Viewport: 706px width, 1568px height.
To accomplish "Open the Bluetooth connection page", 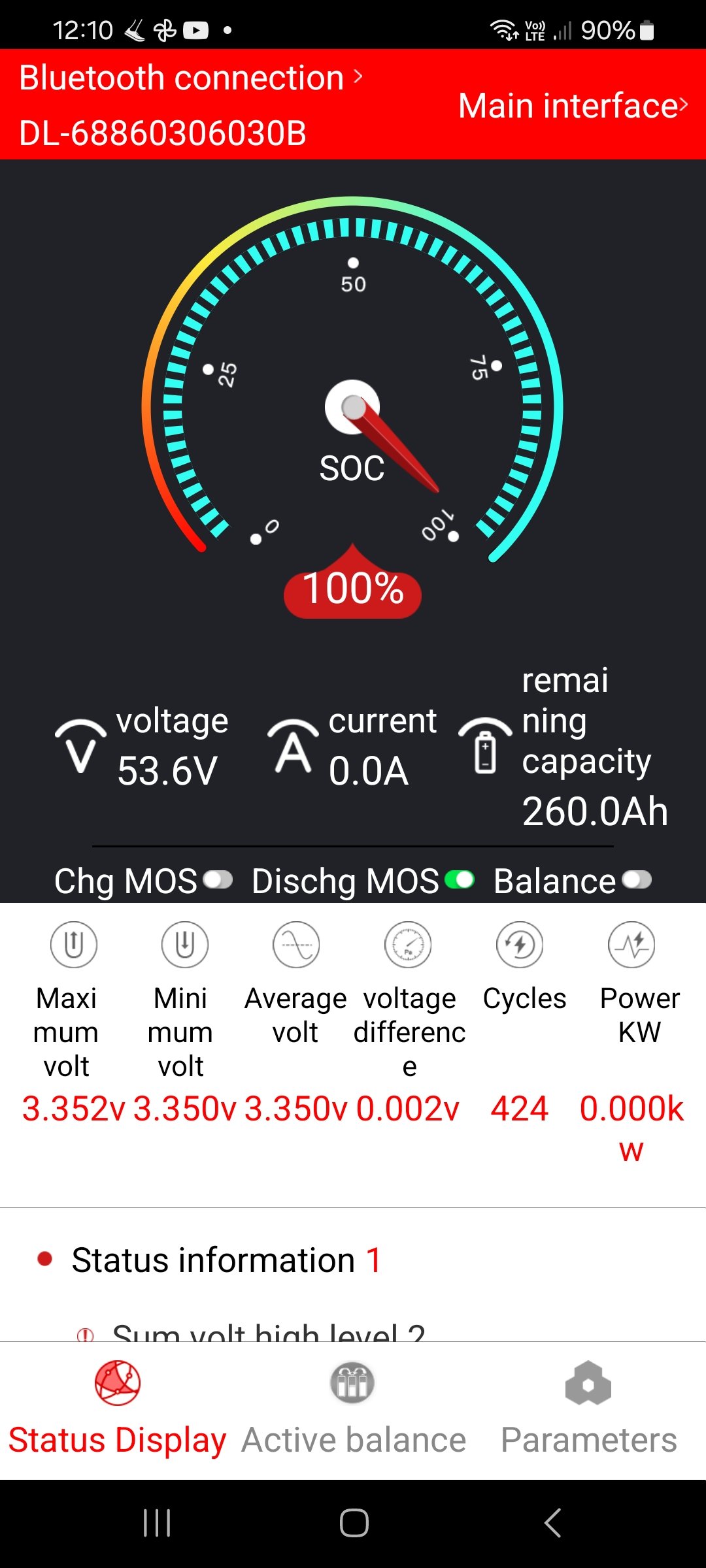I will 190,78.
